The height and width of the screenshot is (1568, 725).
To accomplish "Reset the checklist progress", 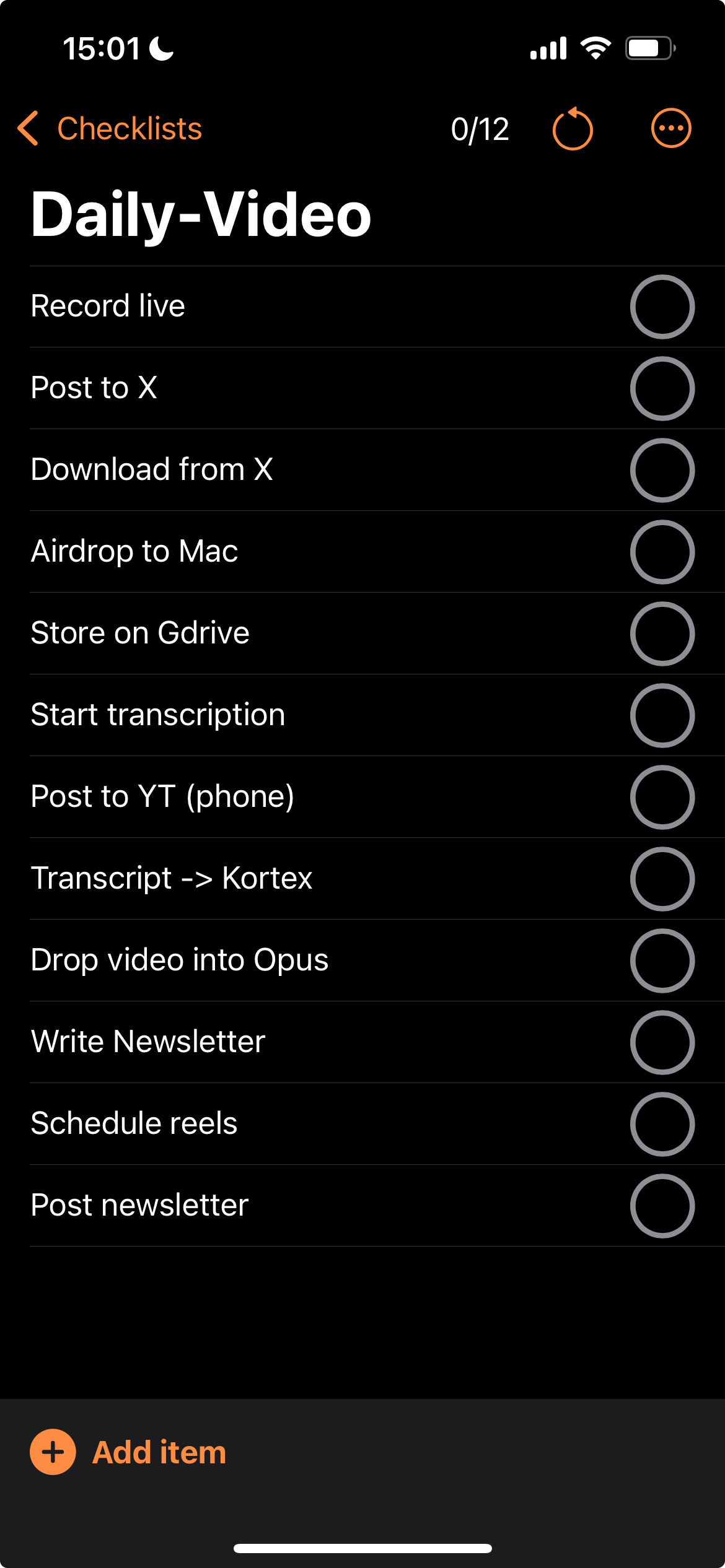I will coord(572,129).
